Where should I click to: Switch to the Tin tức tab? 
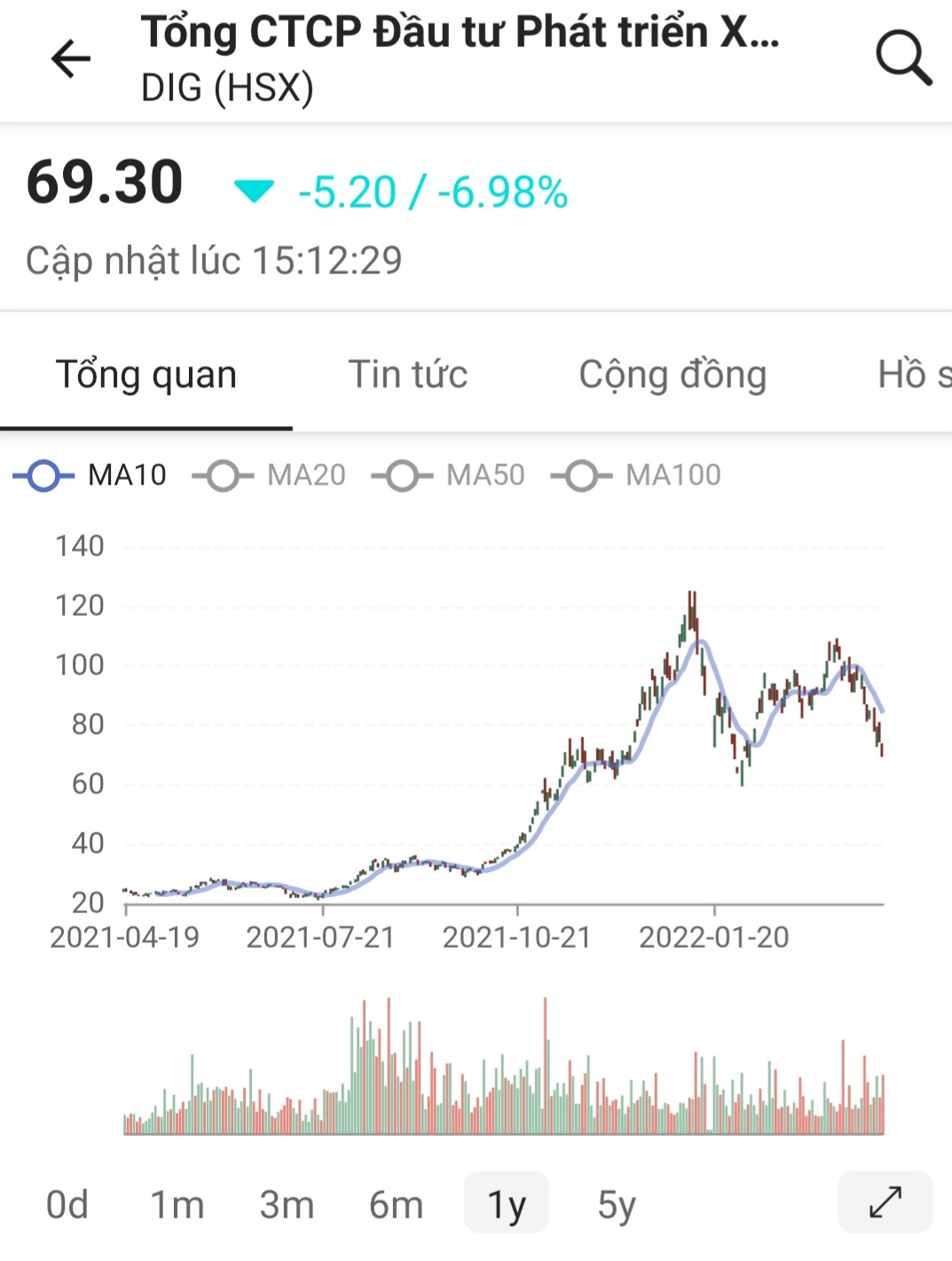407,374
